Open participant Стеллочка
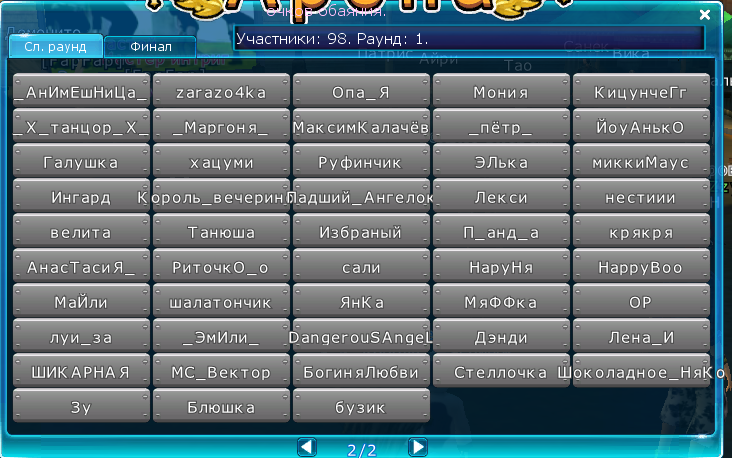 501,373
